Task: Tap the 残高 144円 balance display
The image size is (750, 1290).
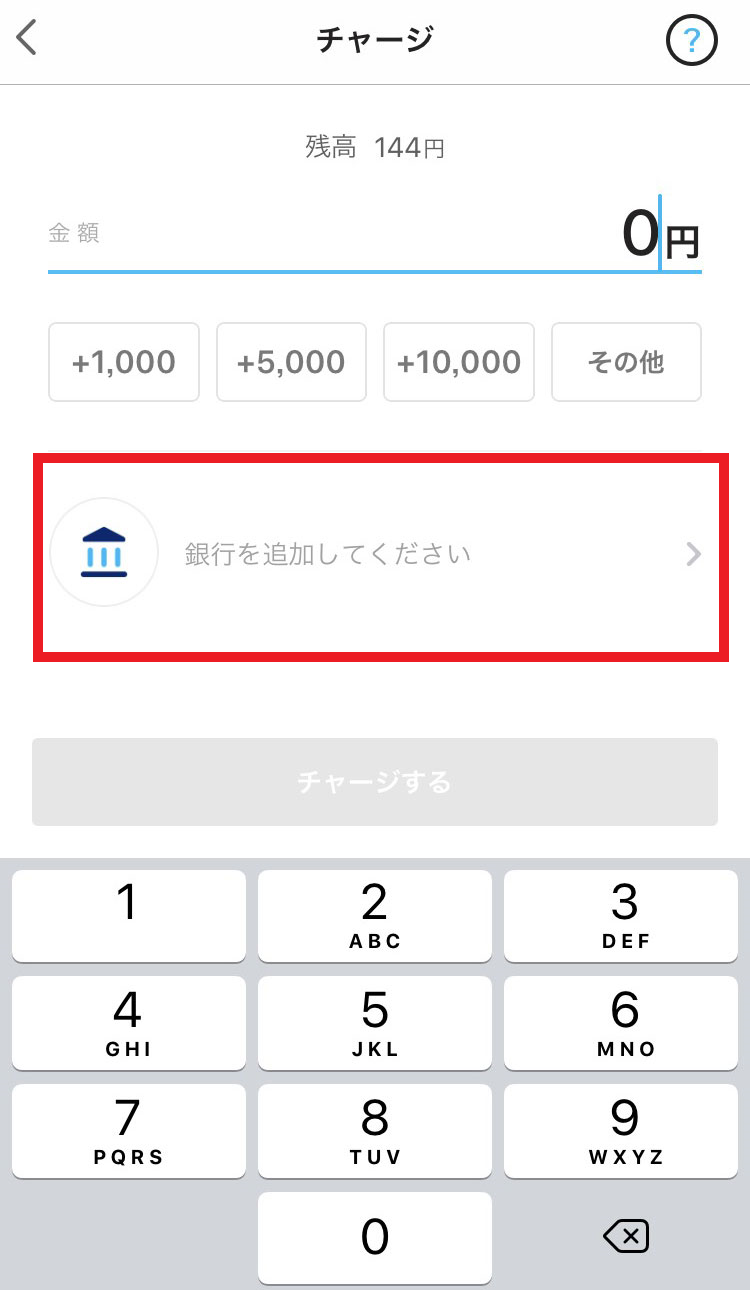Action: pyautogui.click(x=375, y=146)
